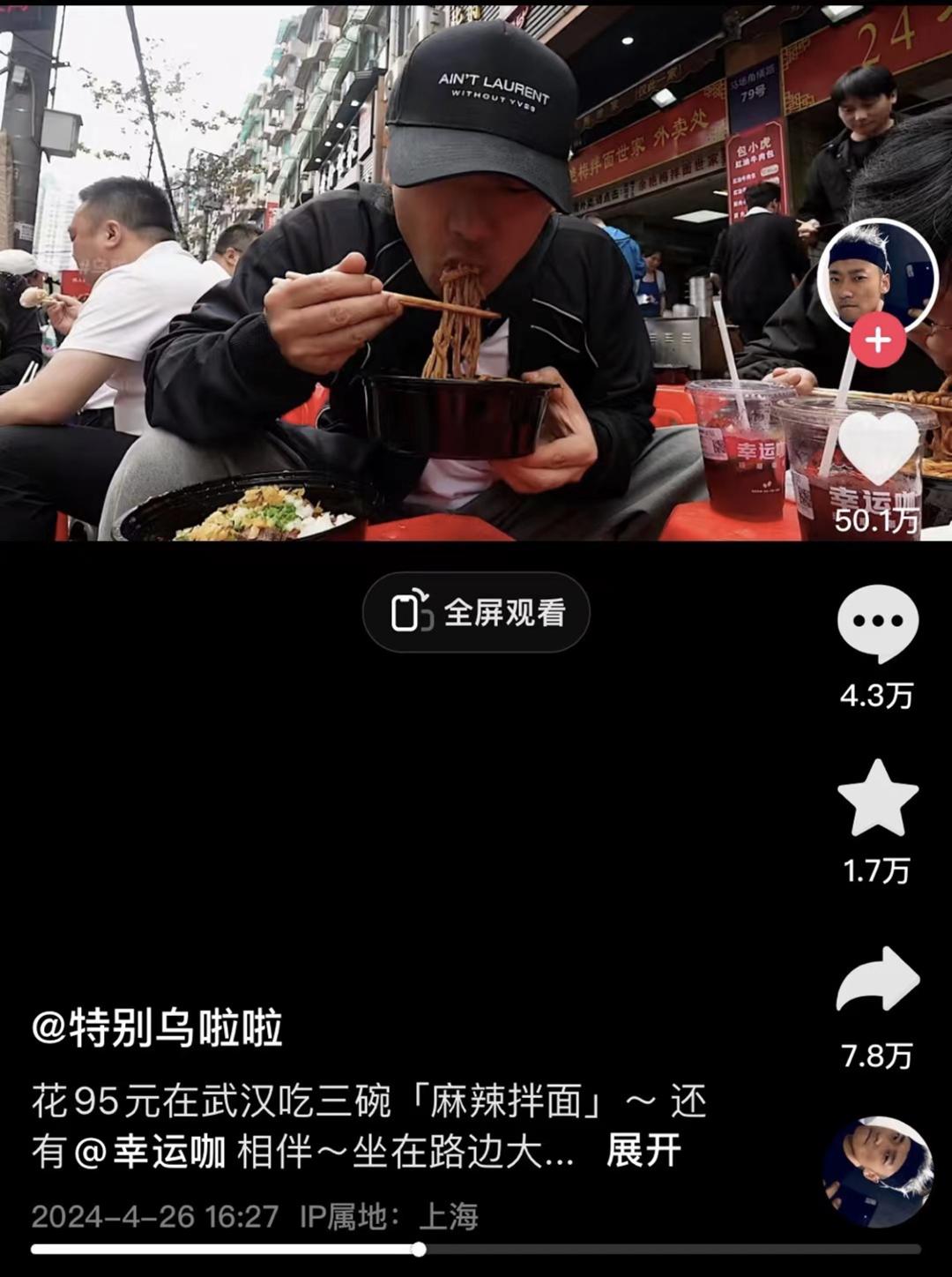
Task: Expand the caption with 展开
Action: click(x=643, y=1151)
